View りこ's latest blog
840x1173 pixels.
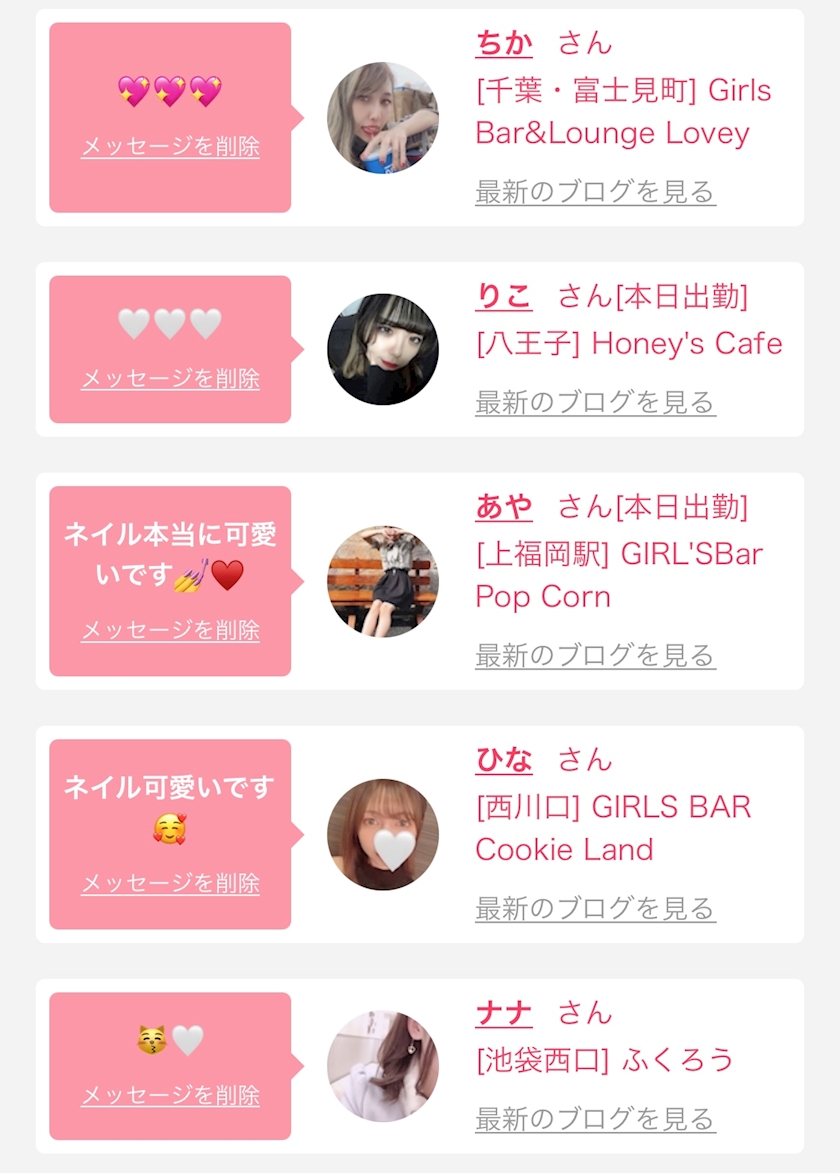pyautogui.click(x=595, y=402)
